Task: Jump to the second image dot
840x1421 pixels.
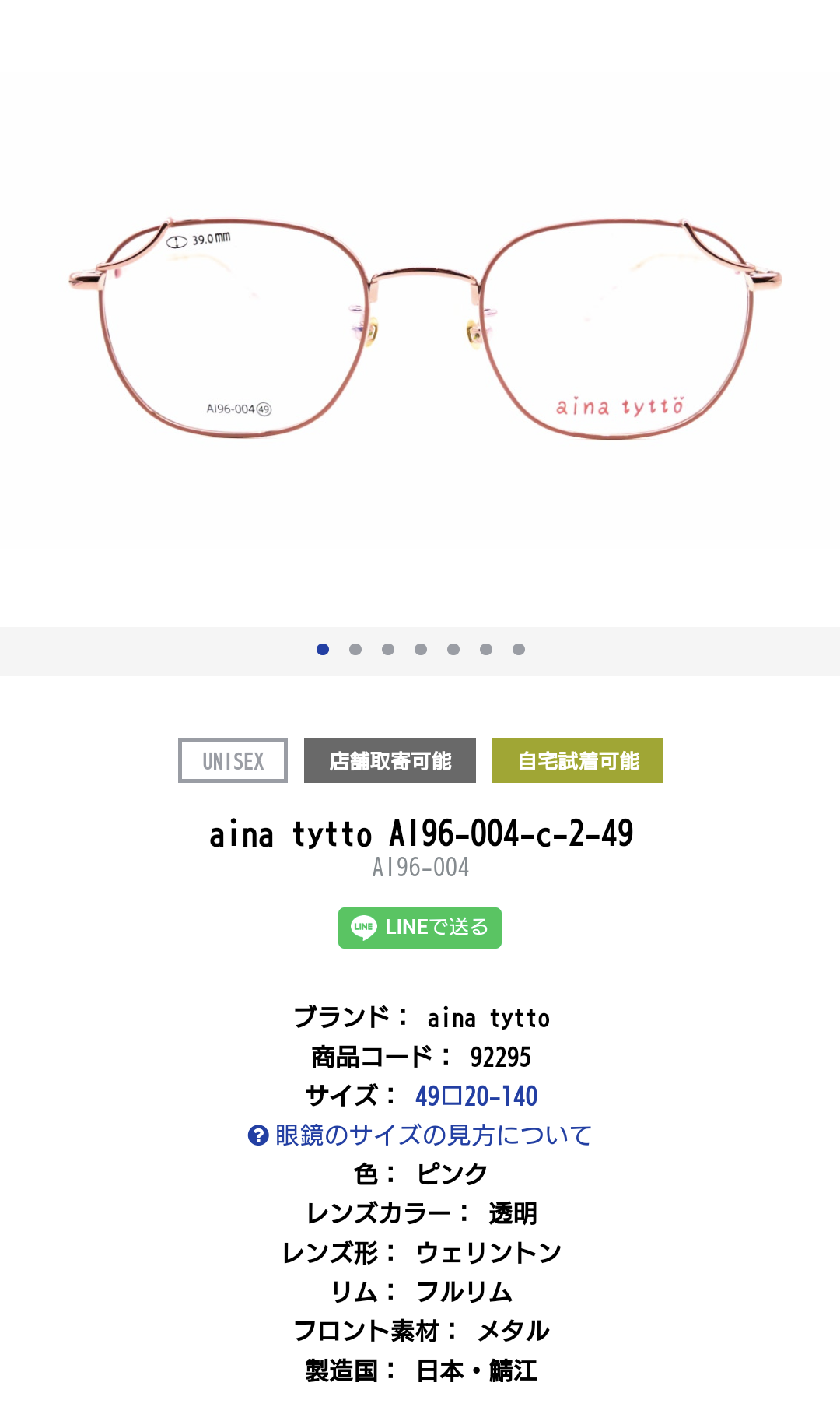Action: point(355,650)
